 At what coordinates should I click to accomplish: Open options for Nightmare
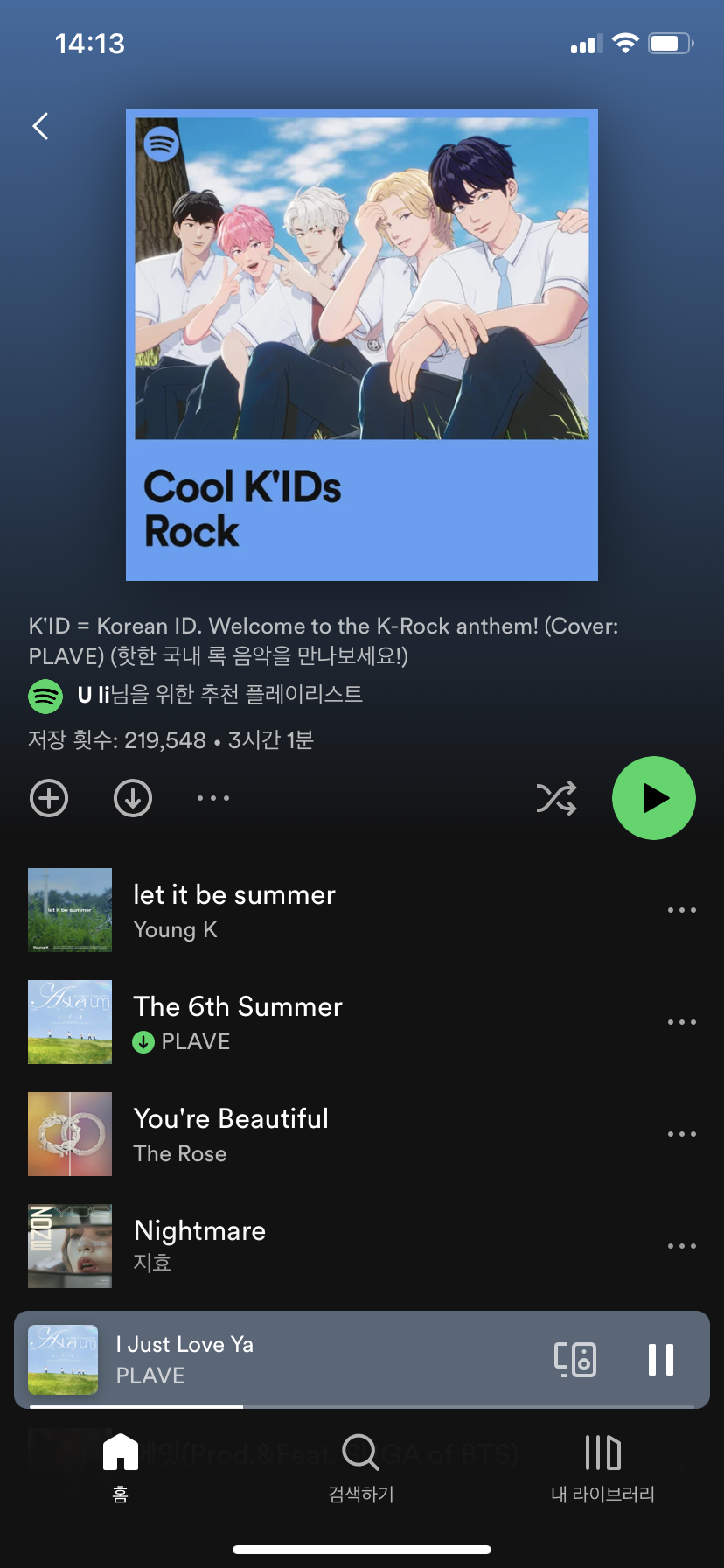(682, 1246)
